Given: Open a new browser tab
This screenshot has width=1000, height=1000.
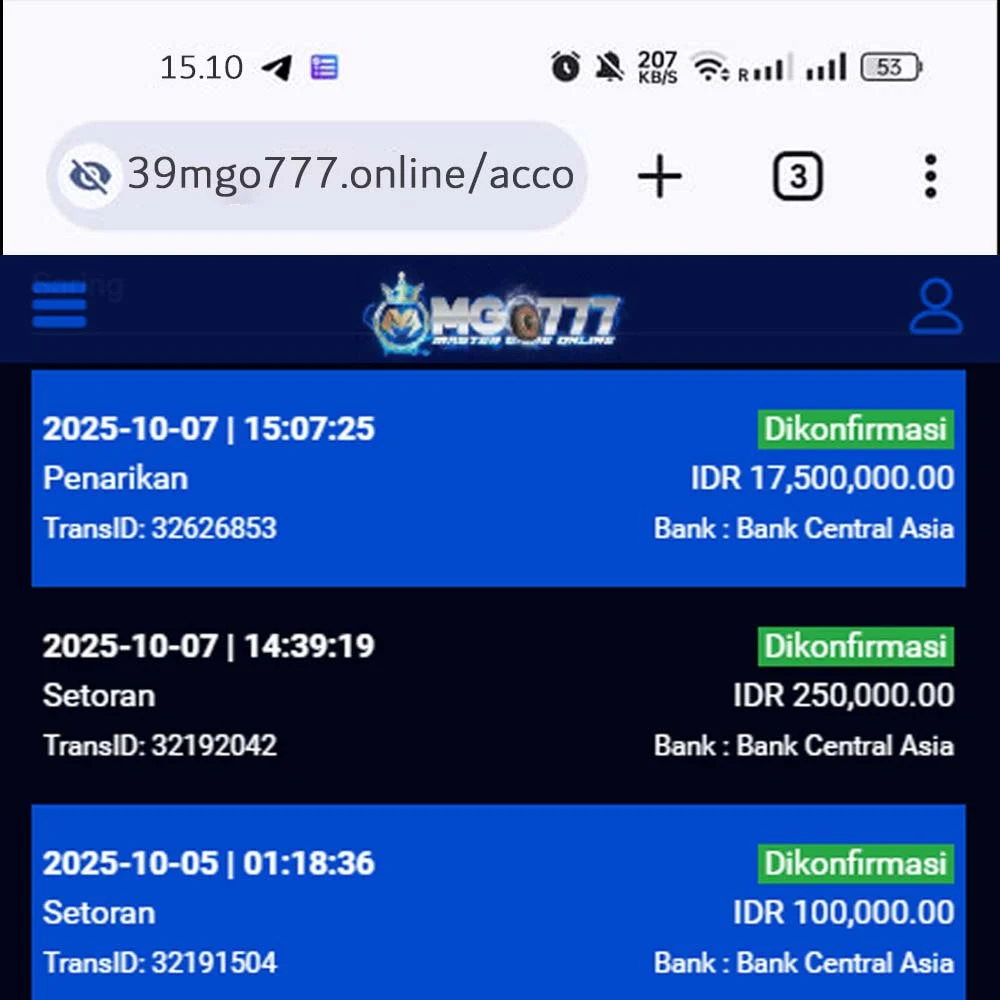Looking at the screenshot, I should point(659,177).
